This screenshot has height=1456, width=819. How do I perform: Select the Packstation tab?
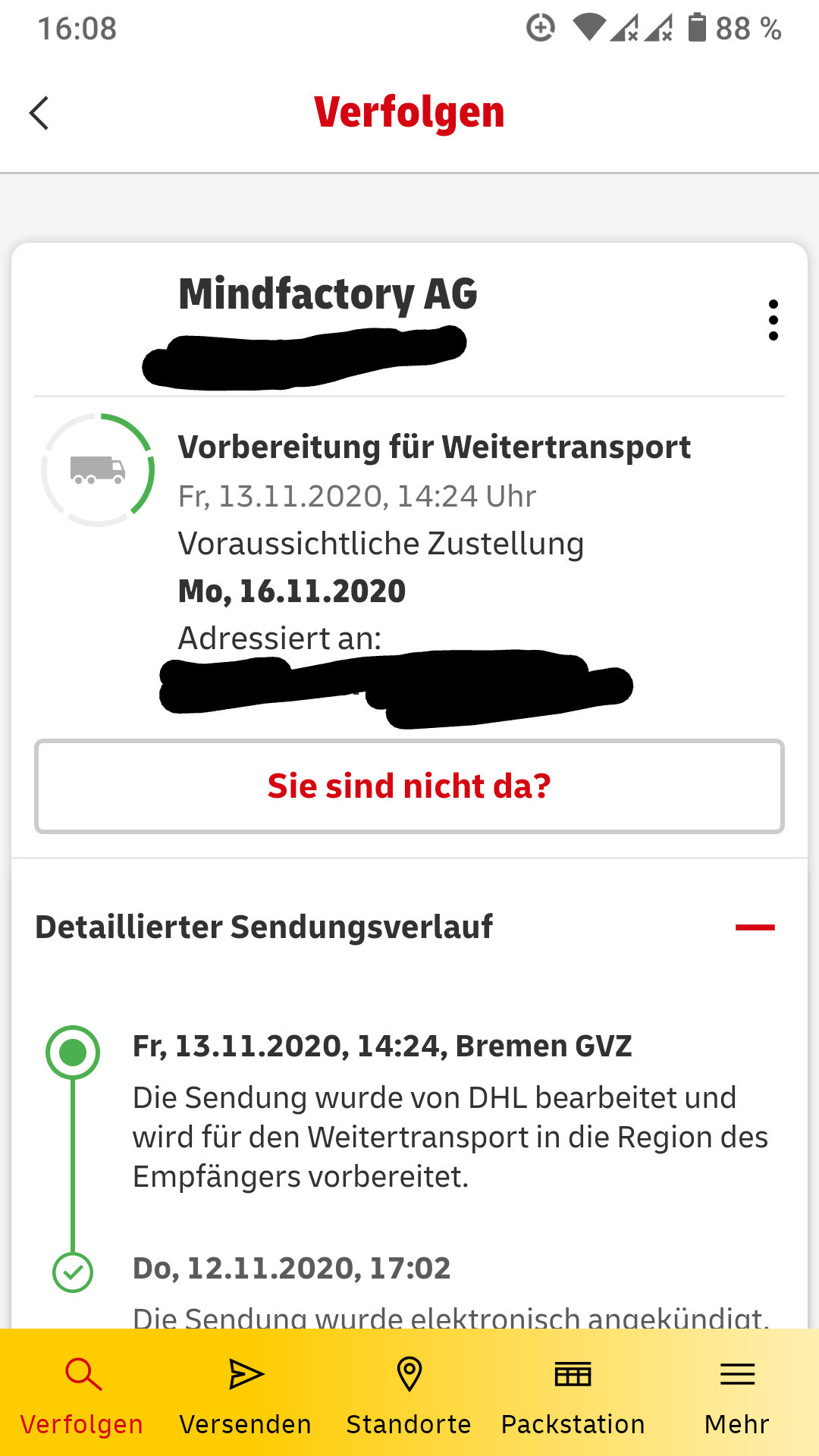573,1394
